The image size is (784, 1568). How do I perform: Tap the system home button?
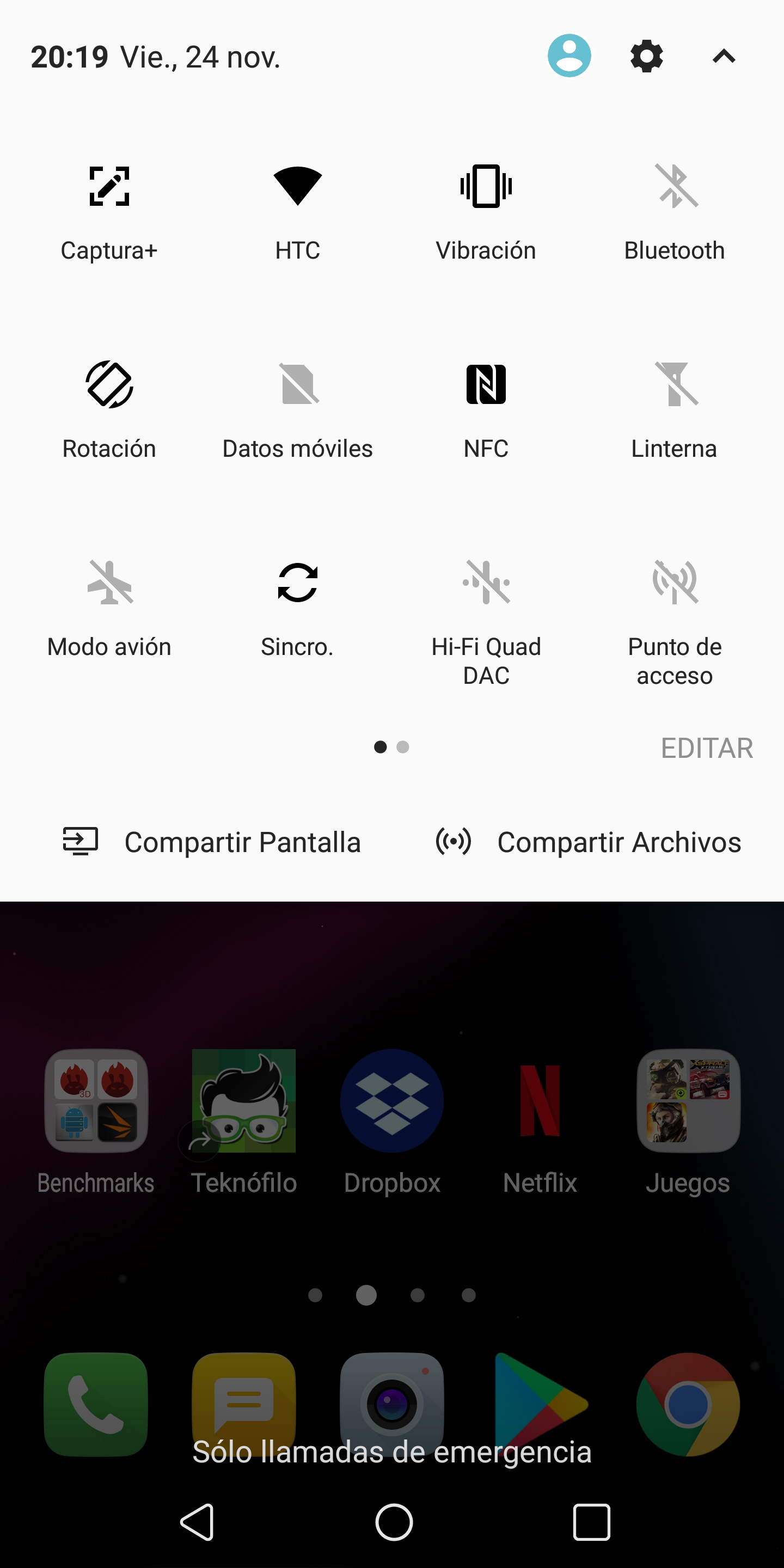tap(394, 1522)
